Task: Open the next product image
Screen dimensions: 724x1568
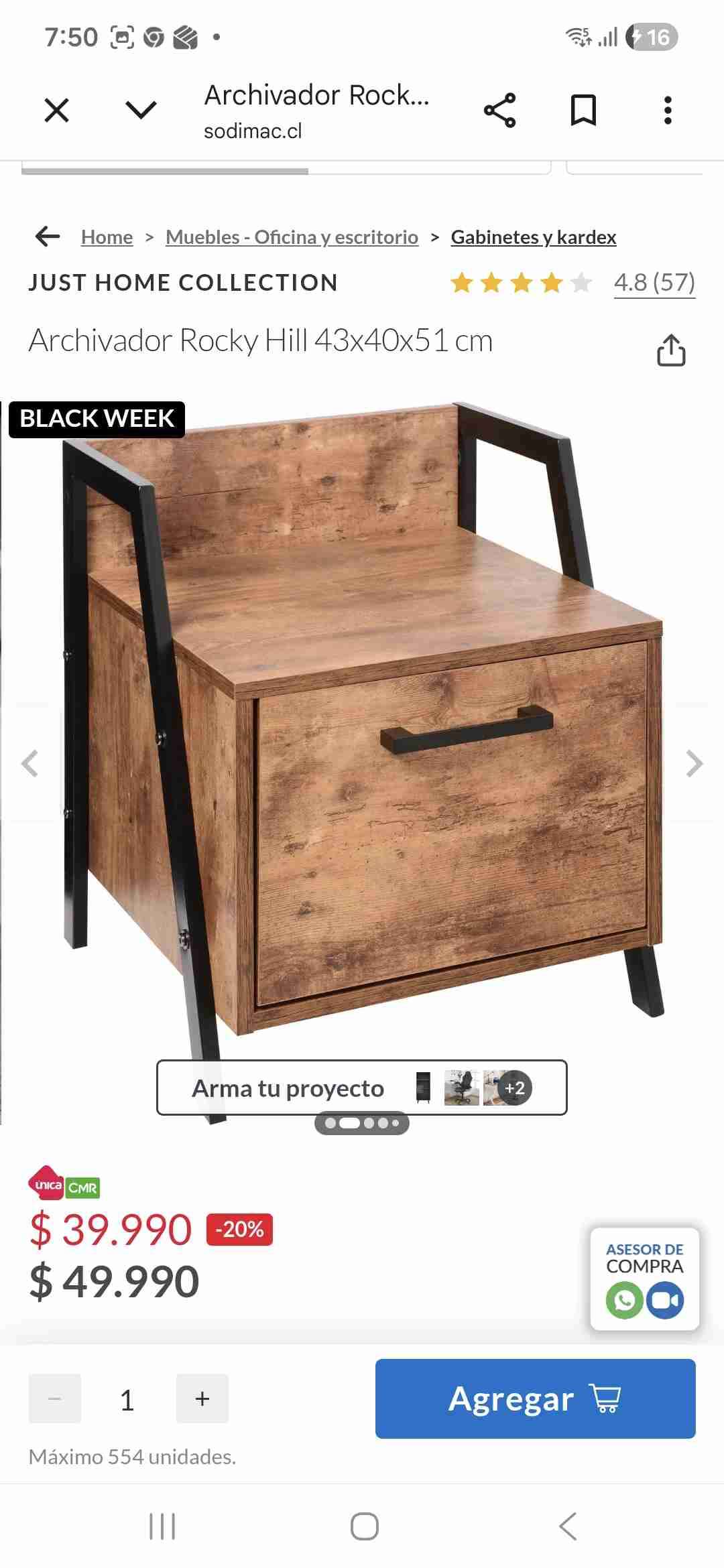Action: (x=695, y=764)
